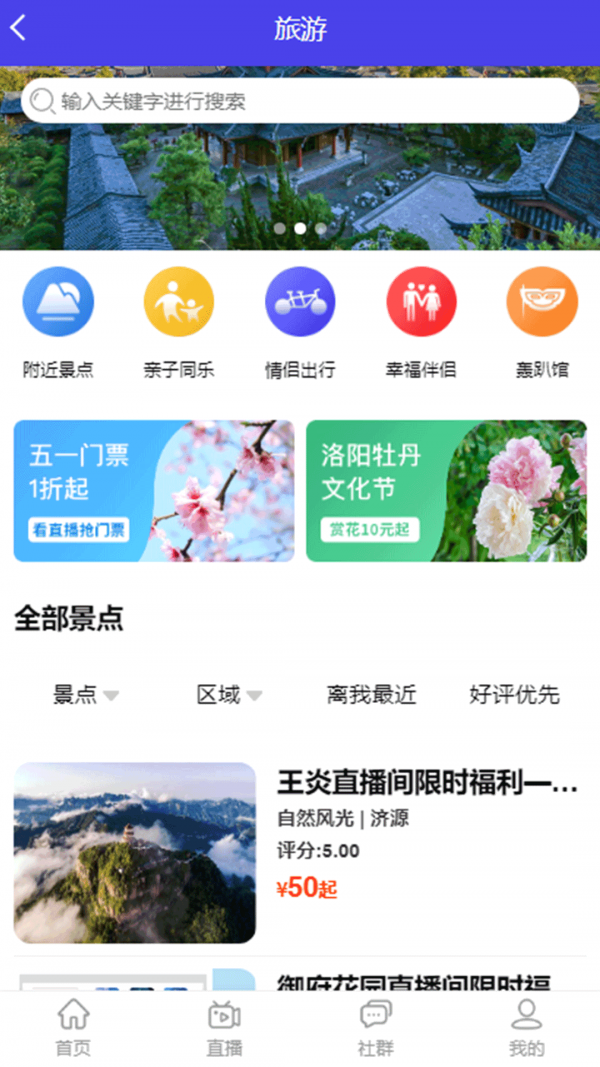Sort by 离我最近

click(371, 695)
